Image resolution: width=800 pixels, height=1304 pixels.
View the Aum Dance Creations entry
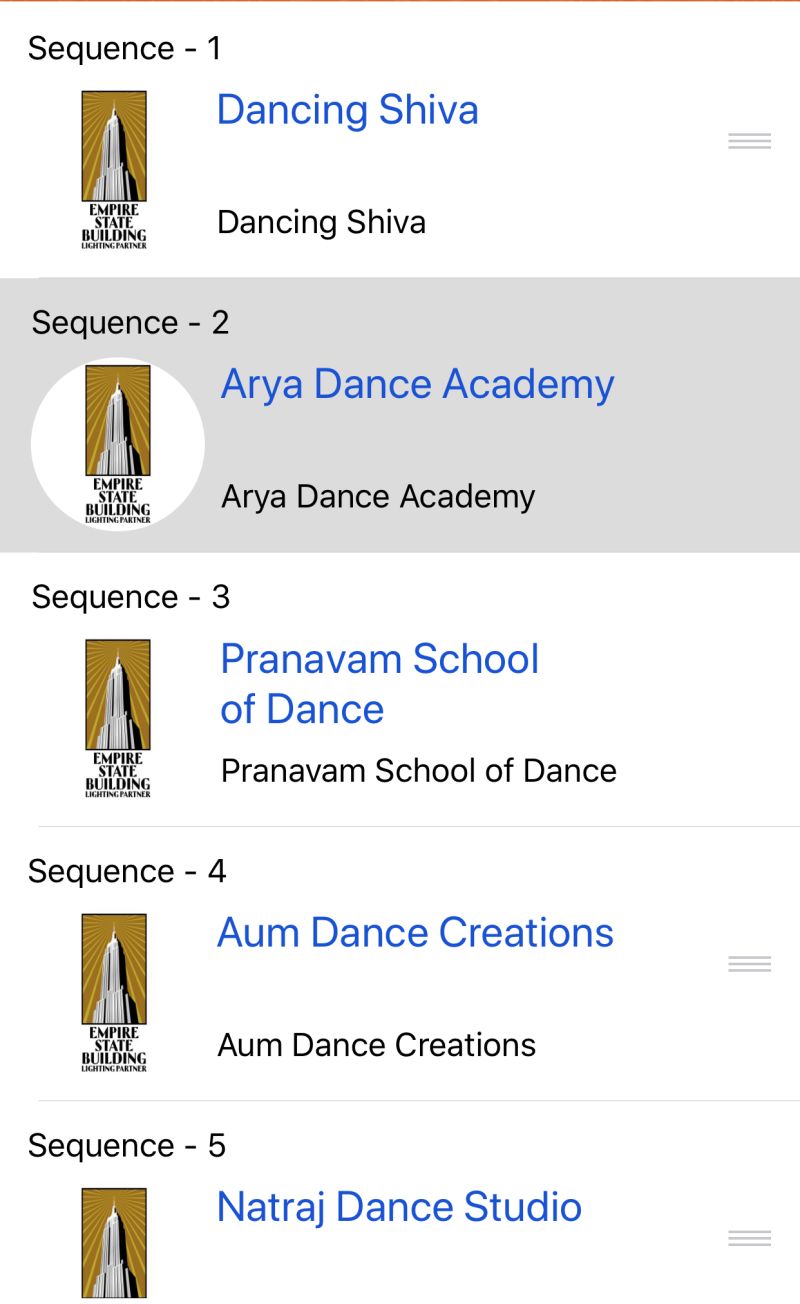(x=415, y=933)
